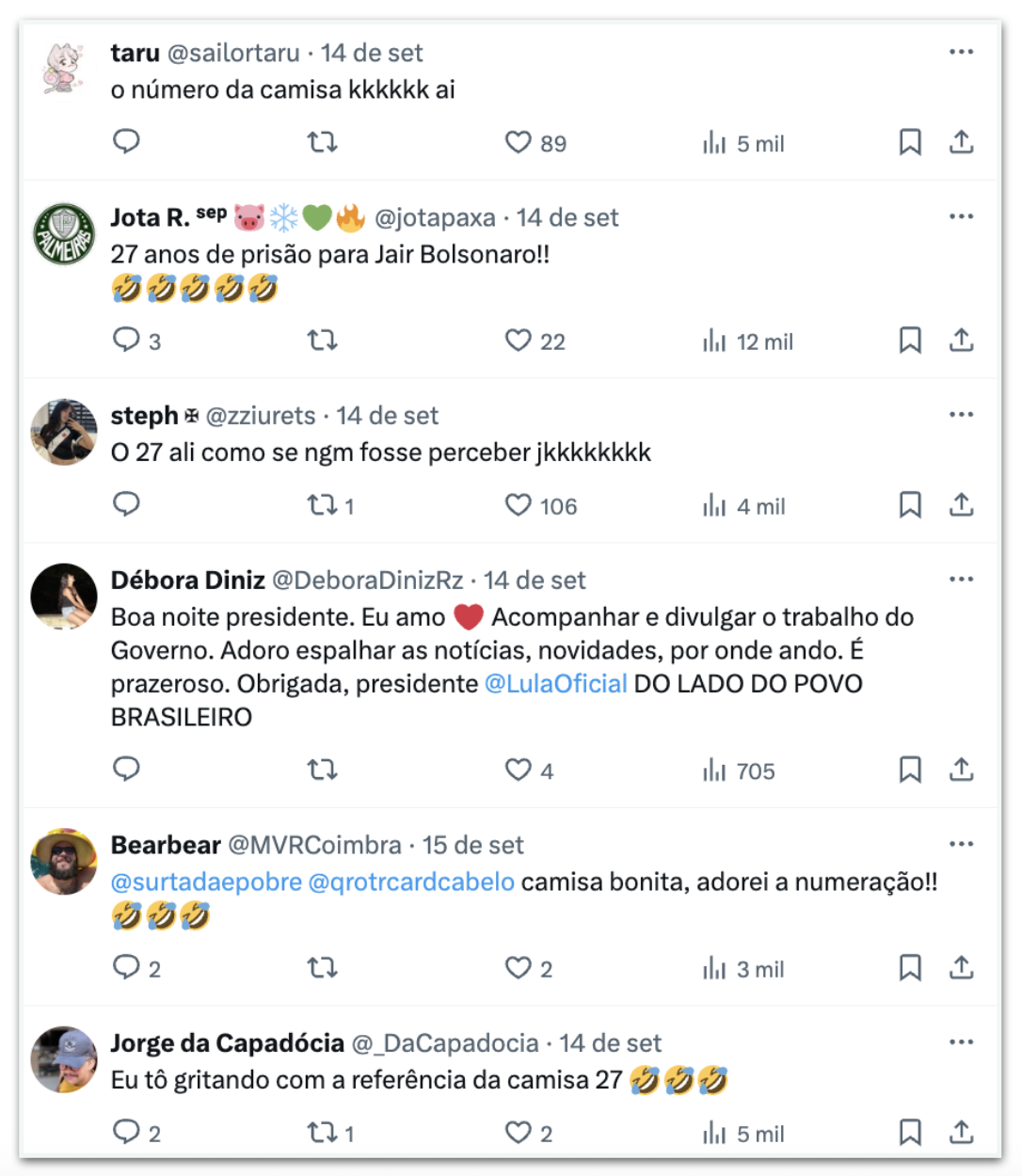Viewport: 1022px width, 1176px height.
Task: Repost Jota R.'s tweet about Bolsonaro
Action: 322,341
